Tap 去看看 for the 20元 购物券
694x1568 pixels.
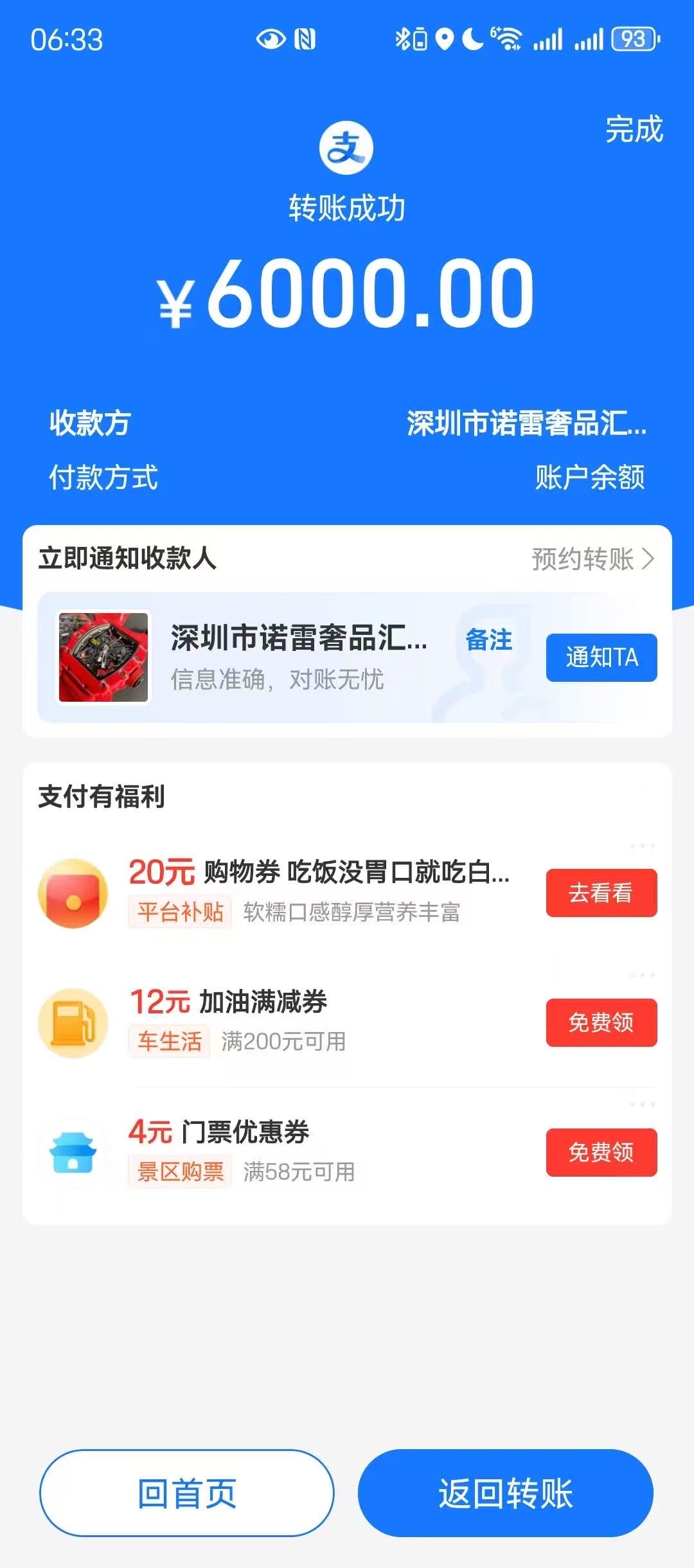pos(601,893)
